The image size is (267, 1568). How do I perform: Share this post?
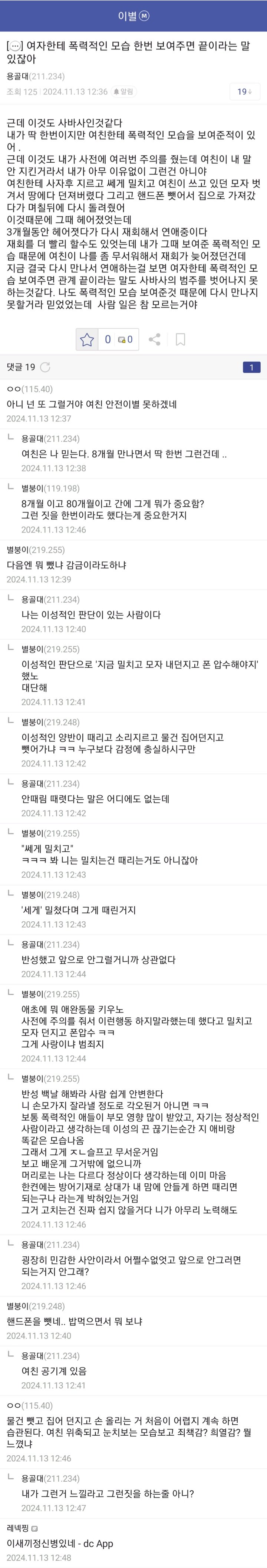155,339
